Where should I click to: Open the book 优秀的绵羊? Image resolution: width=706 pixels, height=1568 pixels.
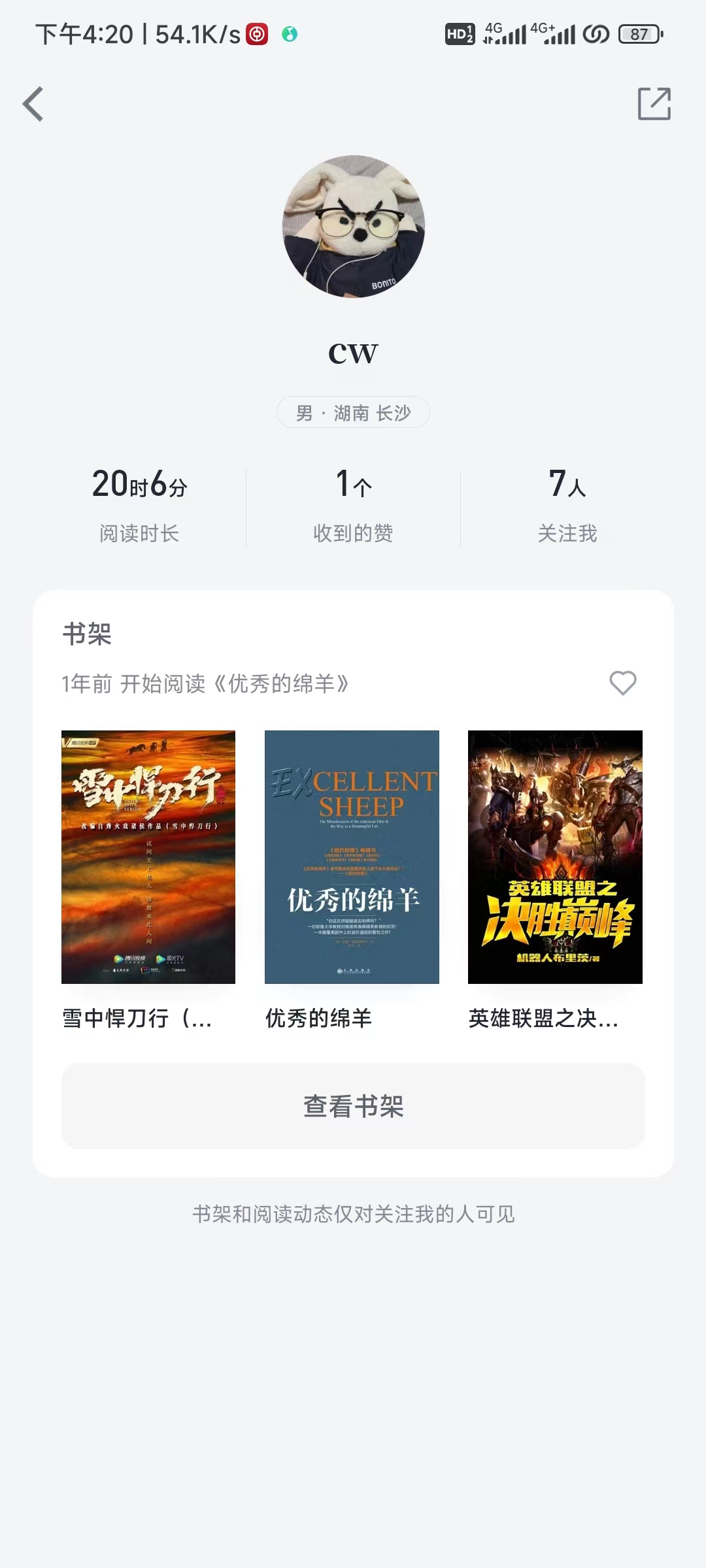pyautogui.click(x=352, y=857)
